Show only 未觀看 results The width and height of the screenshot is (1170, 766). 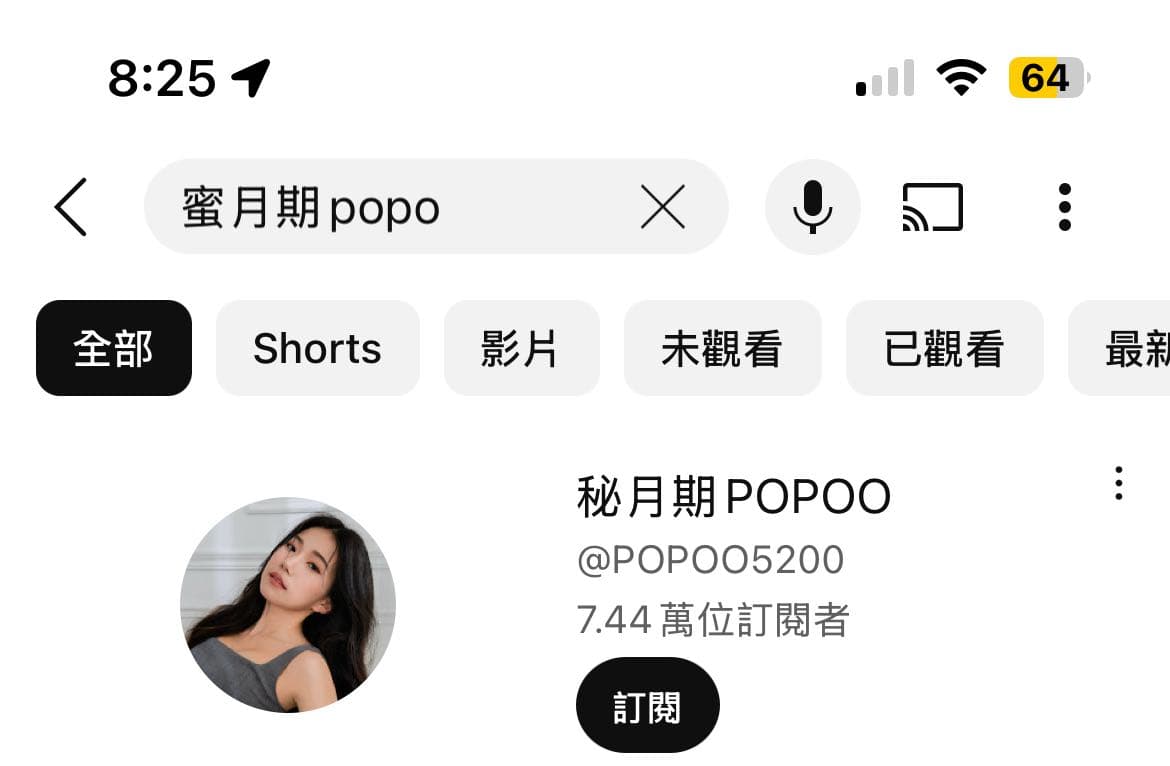(722, 348)
